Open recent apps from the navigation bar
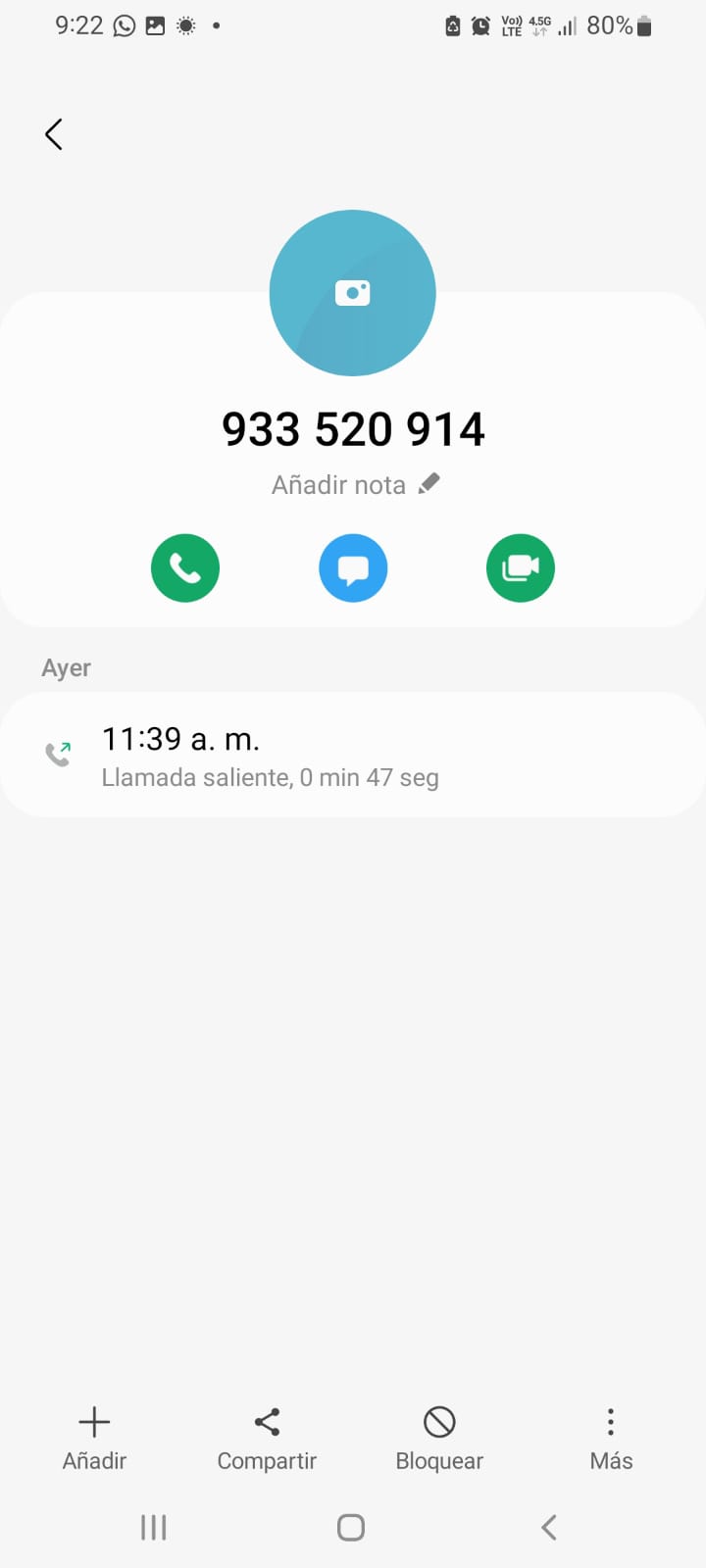Screen dimensions: 706x1568 tap(154, 1527)
